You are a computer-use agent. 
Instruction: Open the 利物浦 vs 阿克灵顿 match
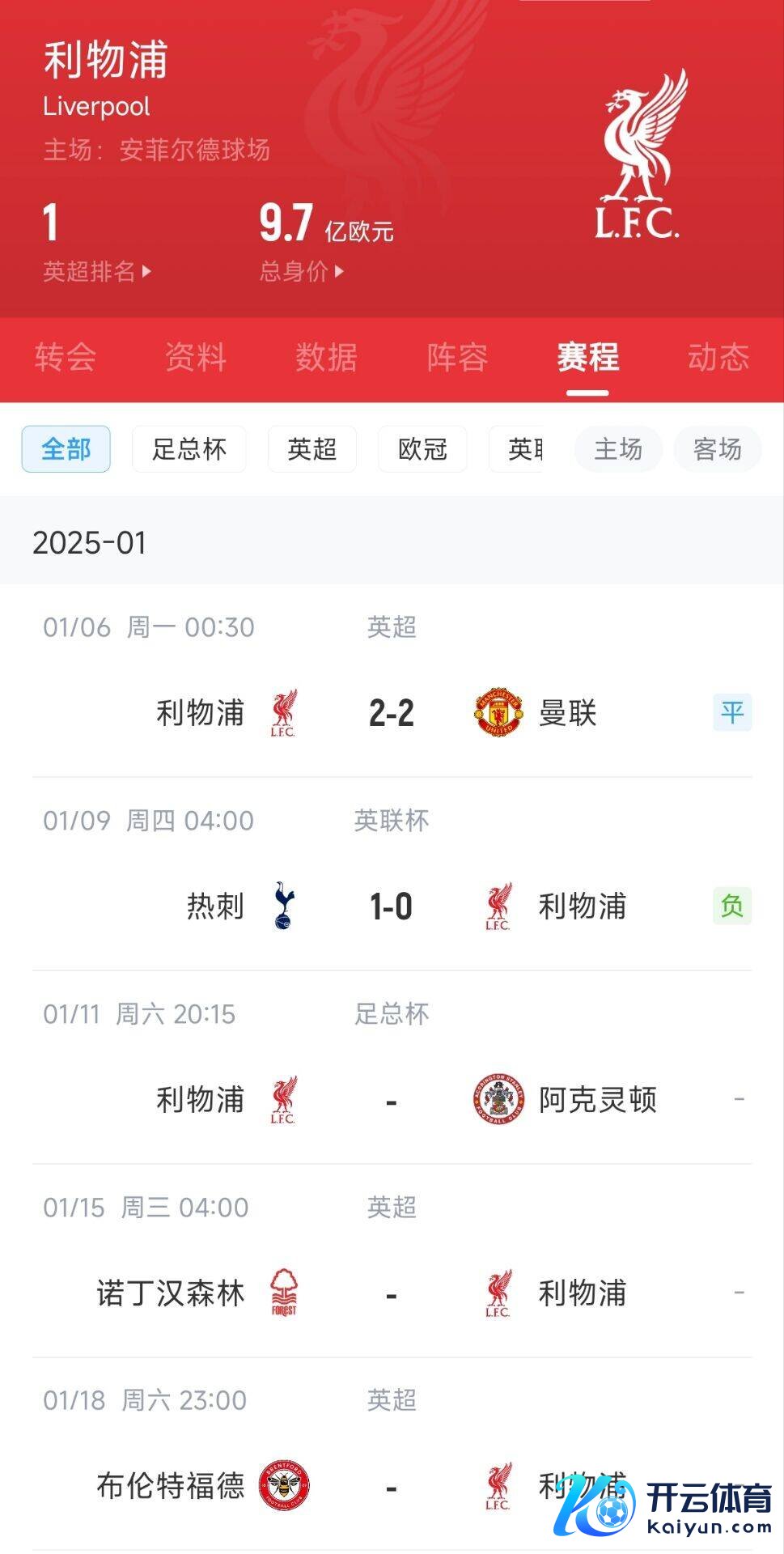click(392, 1100)
